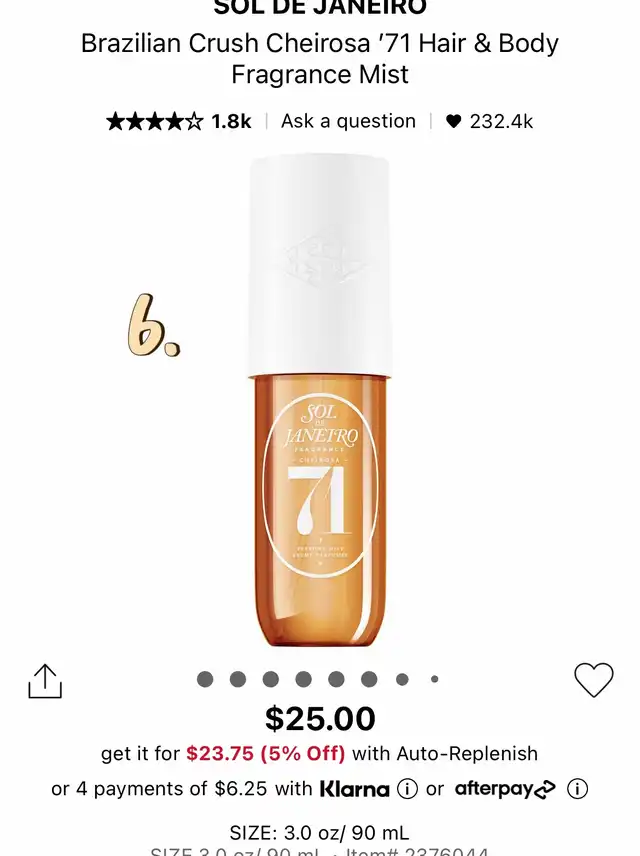Open the fragrance mist bottle image
This screenshot has width=640, height=856.
point(320,400)
